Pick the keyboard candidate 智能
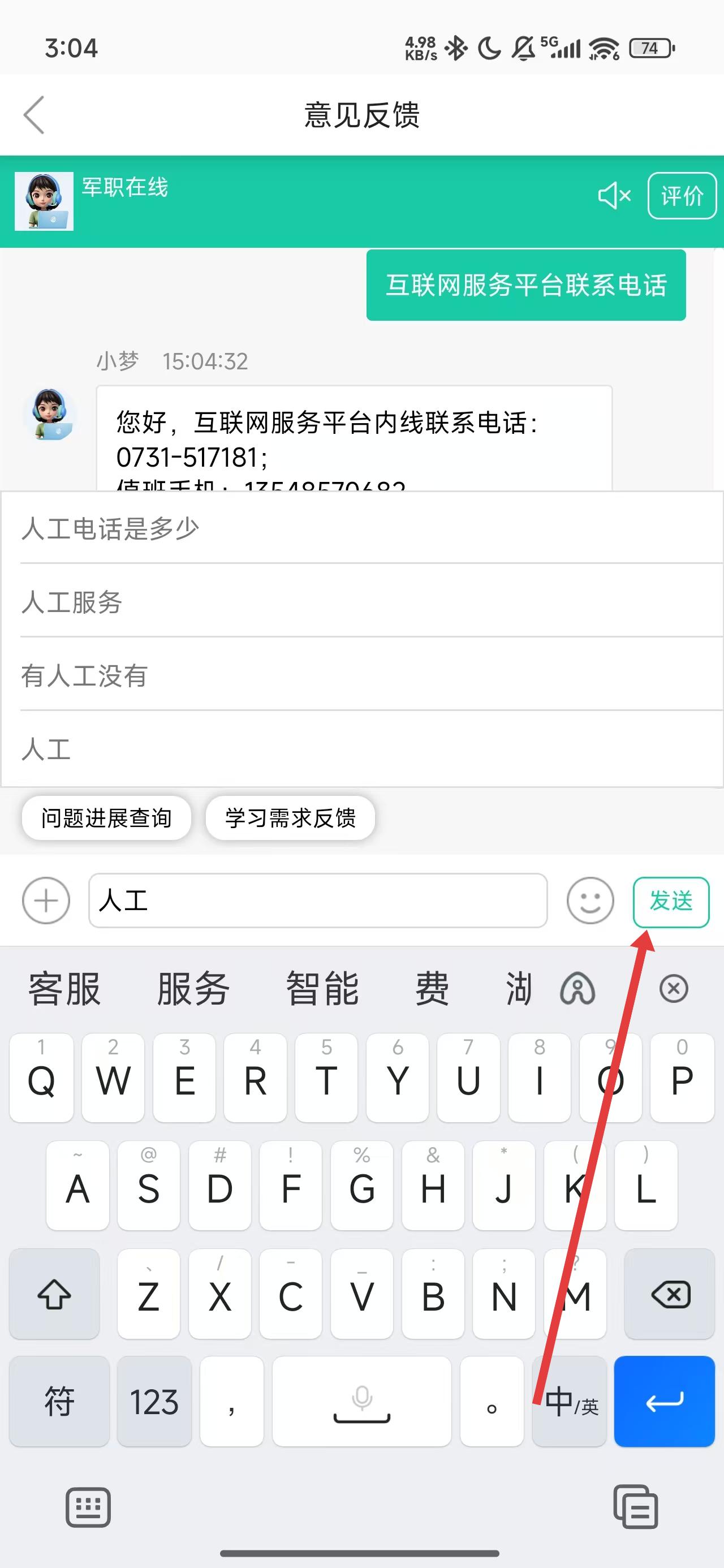The height and width of the screenshot is (1568, 724). point(322,989)
